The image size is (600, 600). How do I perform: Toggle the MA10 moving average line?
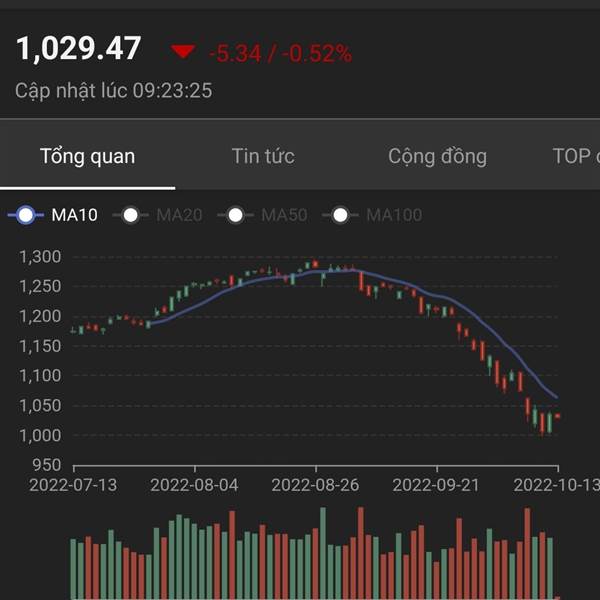point(54,215)
